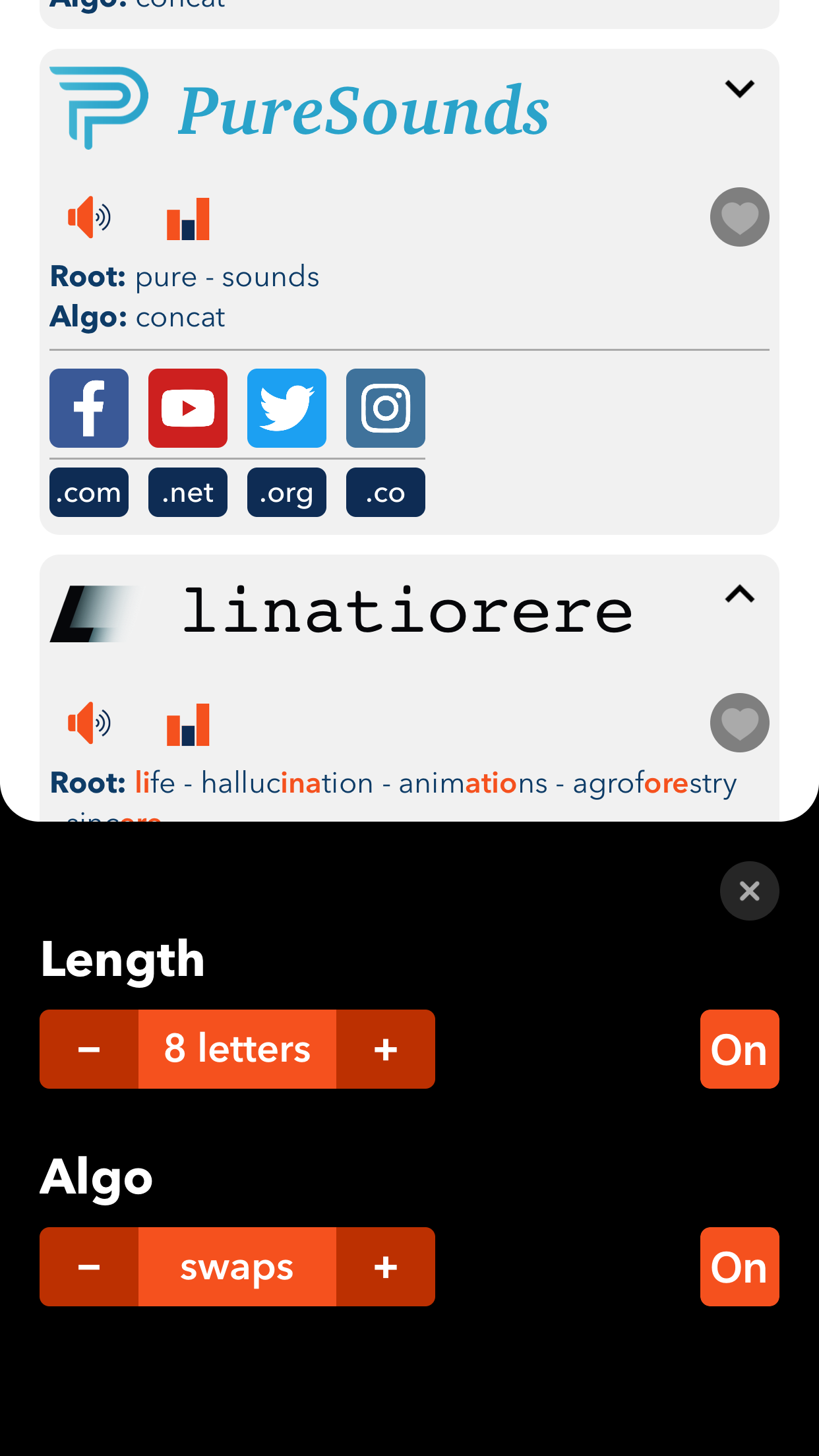Image resolution: width=819 pixels, height=1456 pixels.
Task: Favorite the linatiorere name
Action: (x=740, y=723)
